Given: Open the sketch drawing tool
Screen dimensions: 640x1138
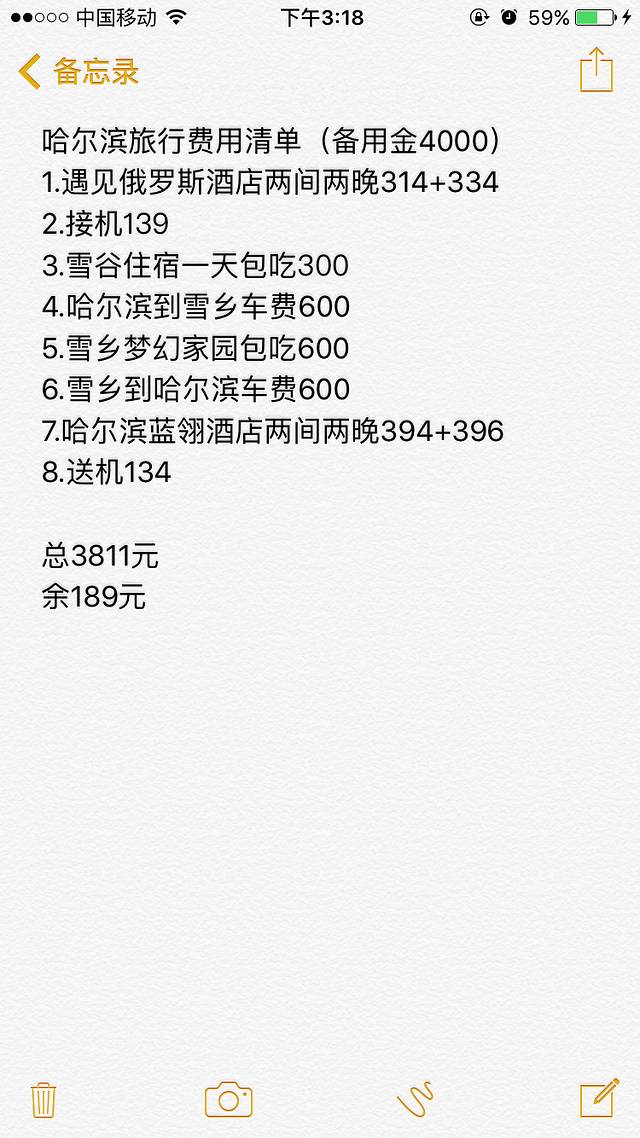Looking at the screenshot, I should click(415, 1099).
